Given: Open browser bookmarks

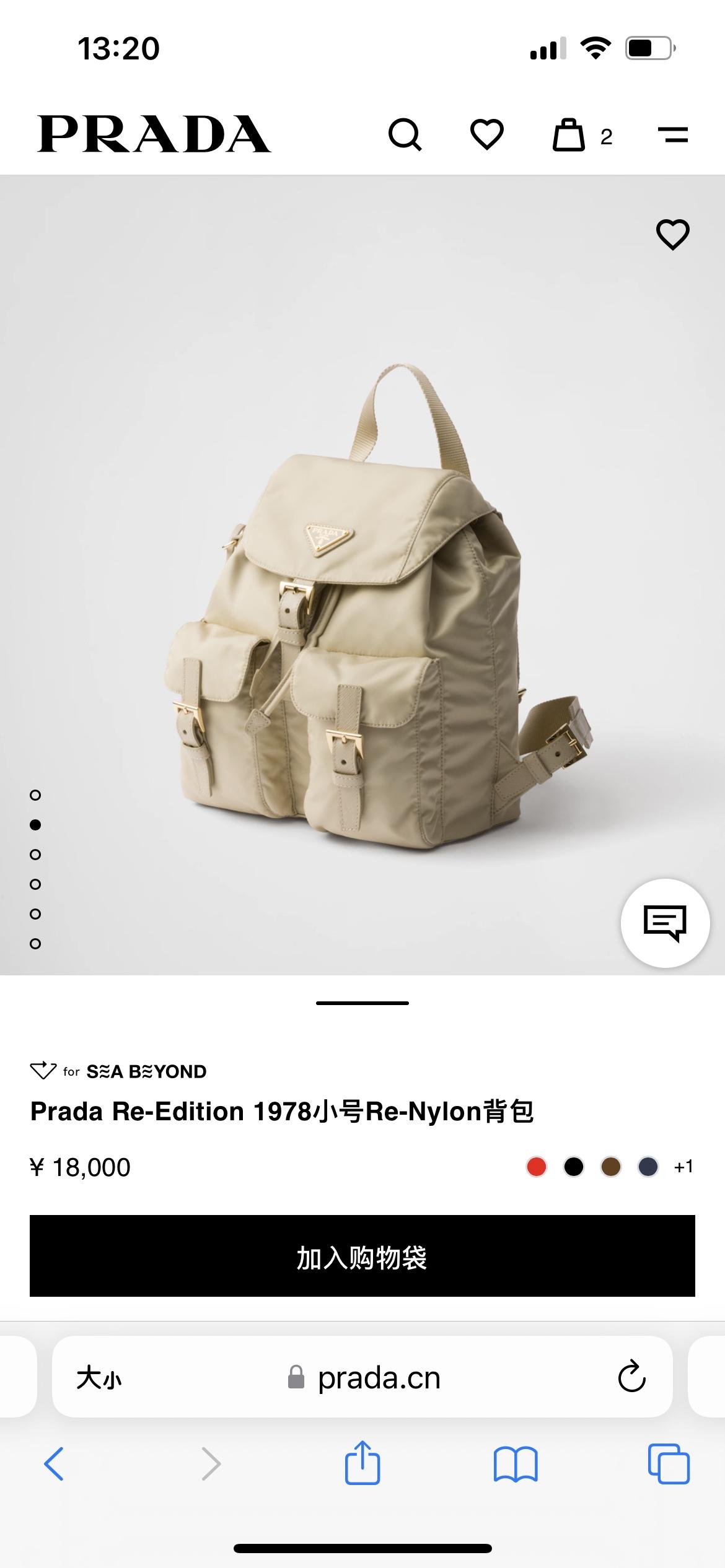Looking at the screenshot, I should click(516, 1464).
